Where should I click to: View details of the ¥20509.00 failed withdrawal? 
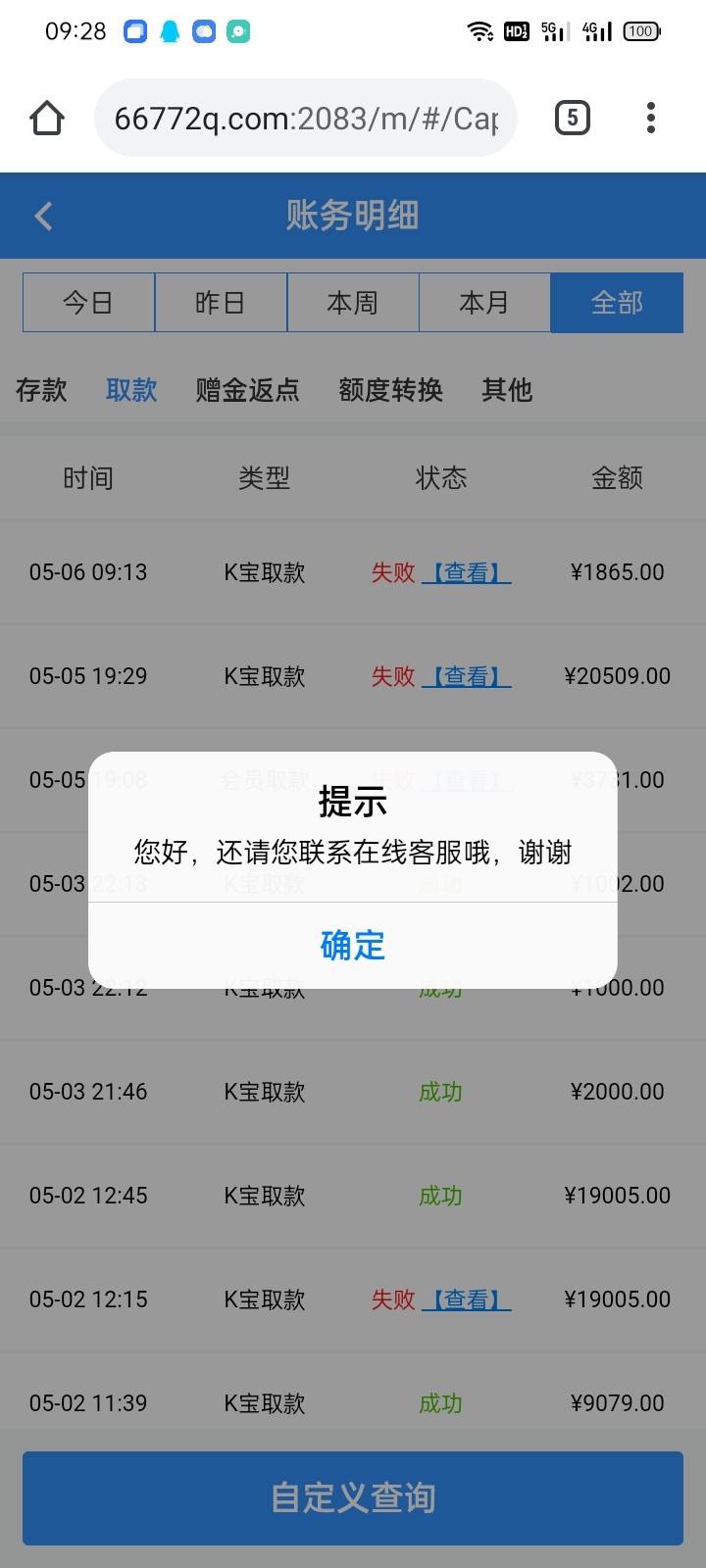point(468,675)
